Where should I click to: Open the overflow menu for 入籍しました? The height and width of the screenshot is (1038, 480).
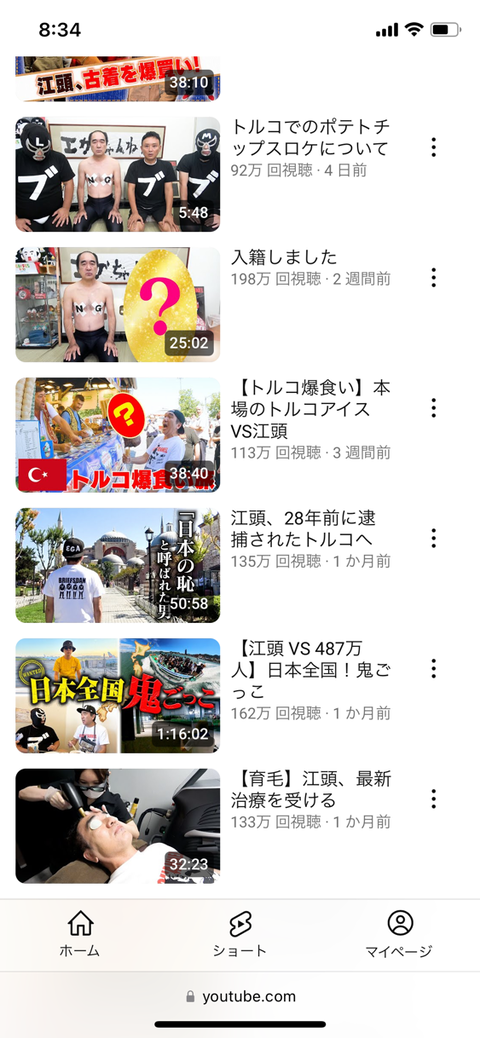[x=434, y=277]
